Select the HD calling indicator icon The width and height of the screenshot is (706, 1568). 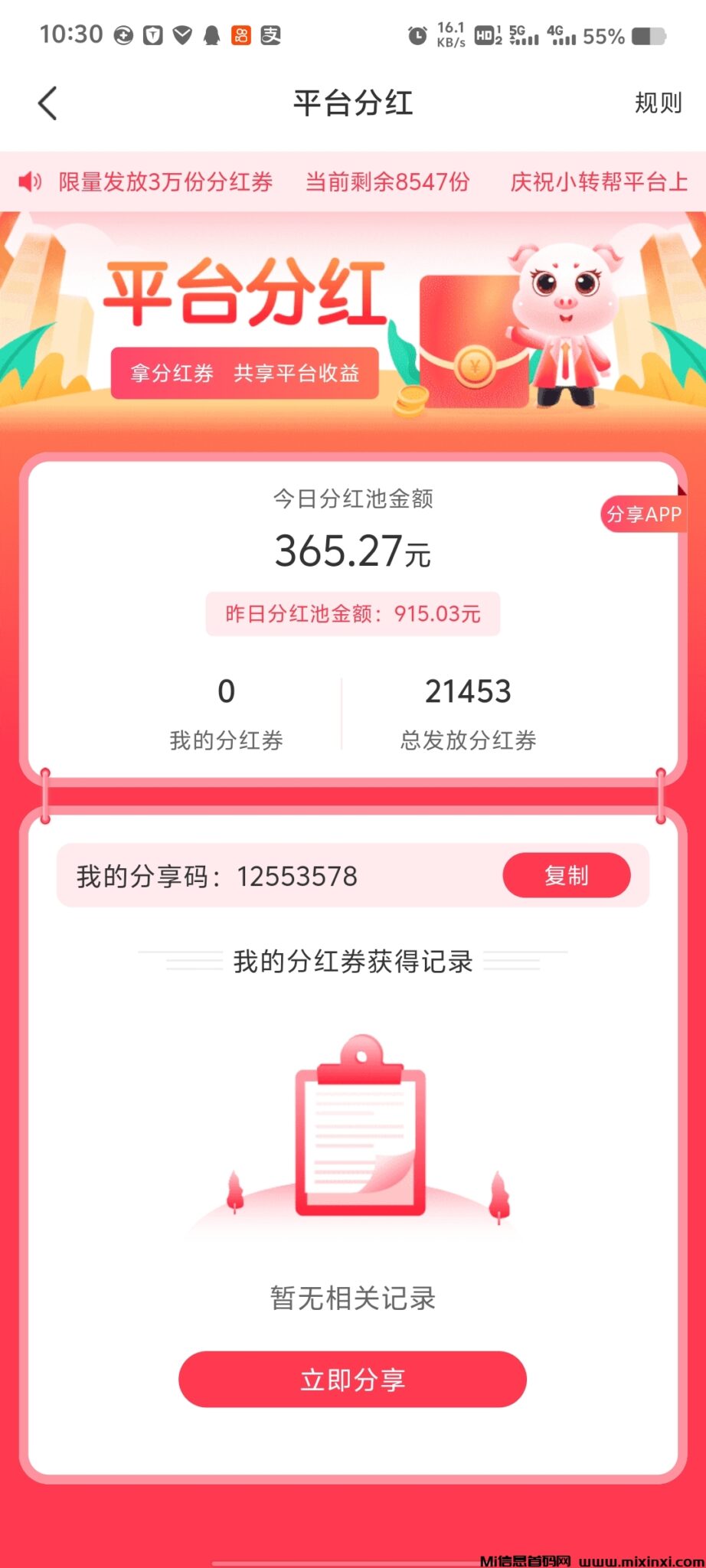coord(485,35)
